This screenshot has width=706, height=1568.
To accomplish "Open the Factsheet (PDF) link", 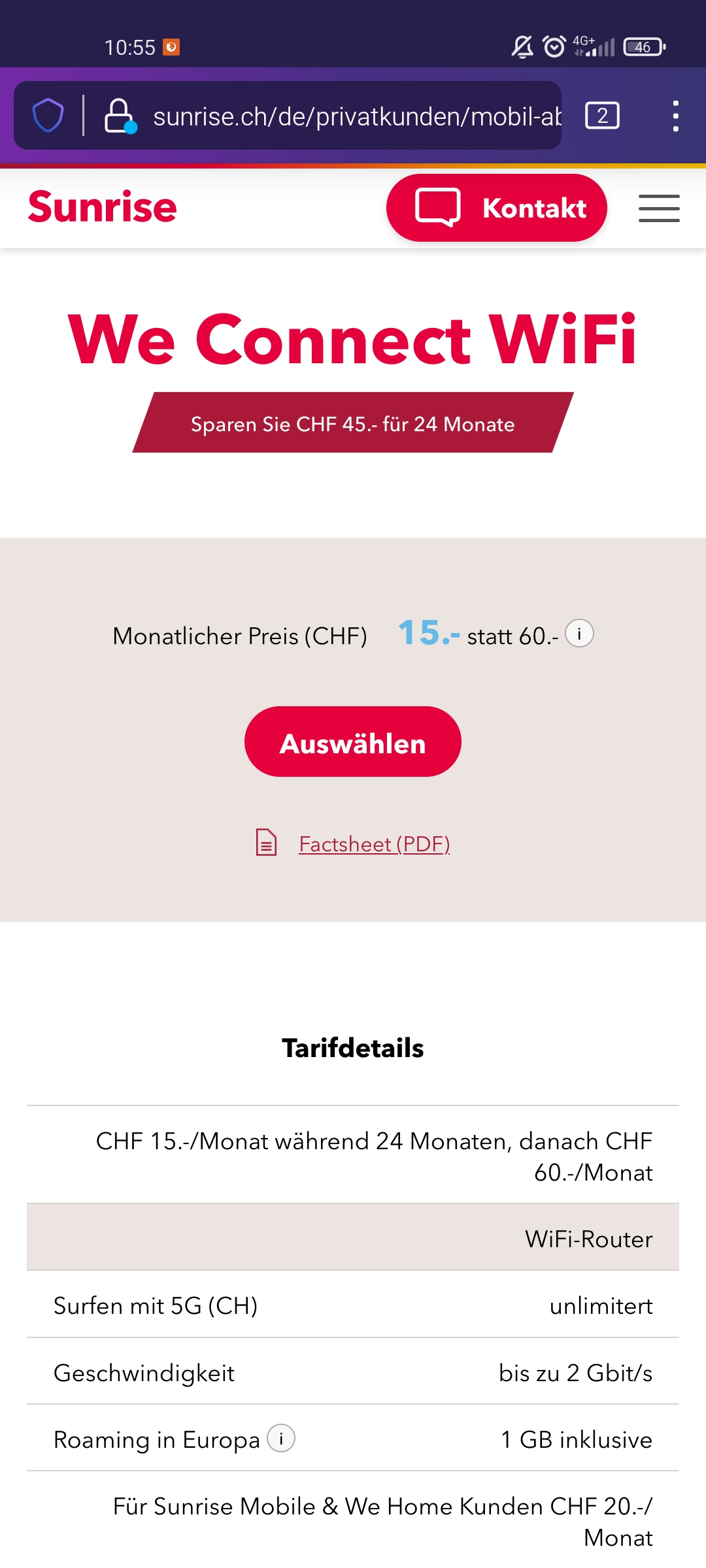I will (x=374, y=844).
